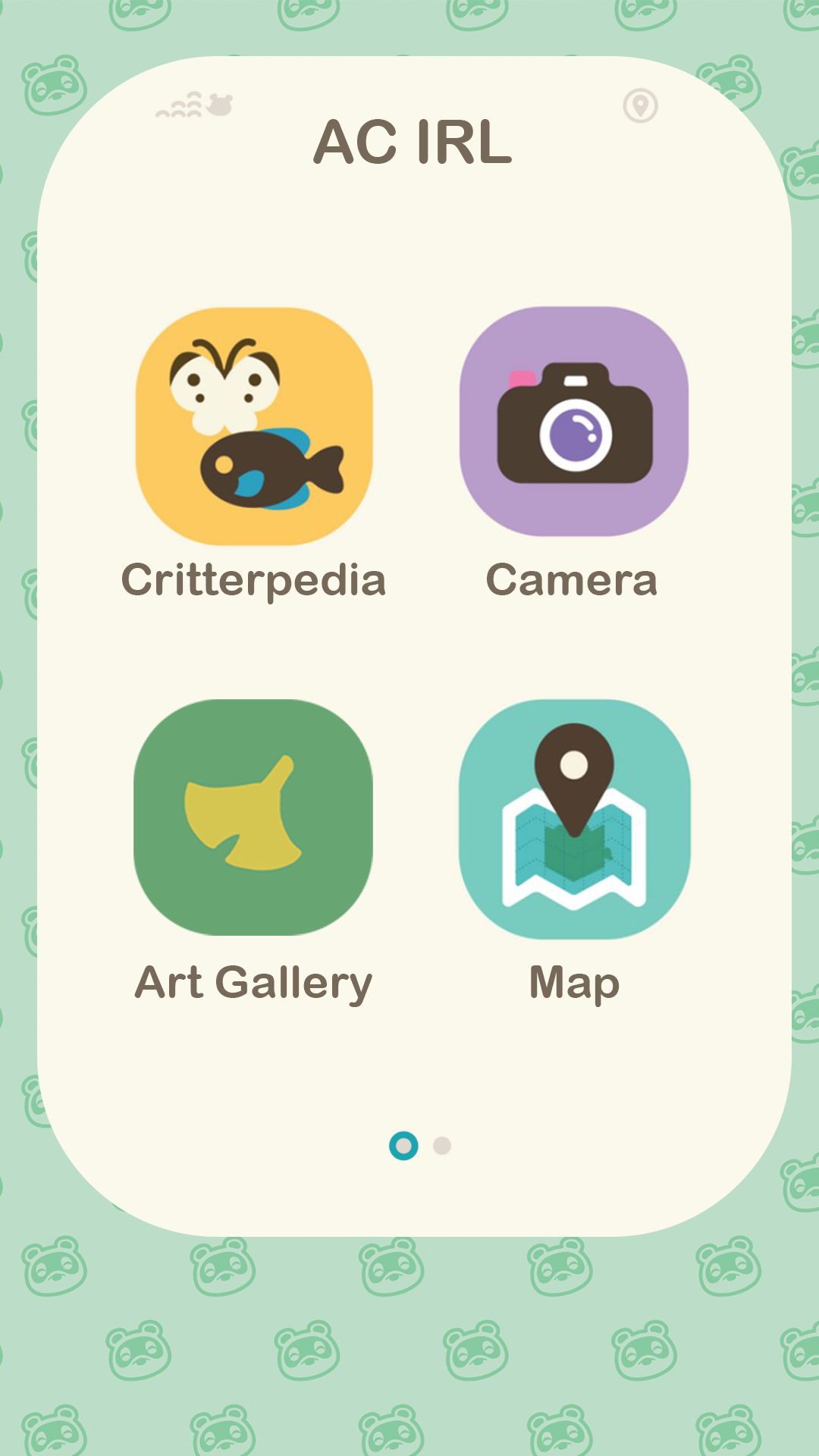819x1456 pixels.
Task: Open the Critterpedia app icon
Action: click(253, 425)
